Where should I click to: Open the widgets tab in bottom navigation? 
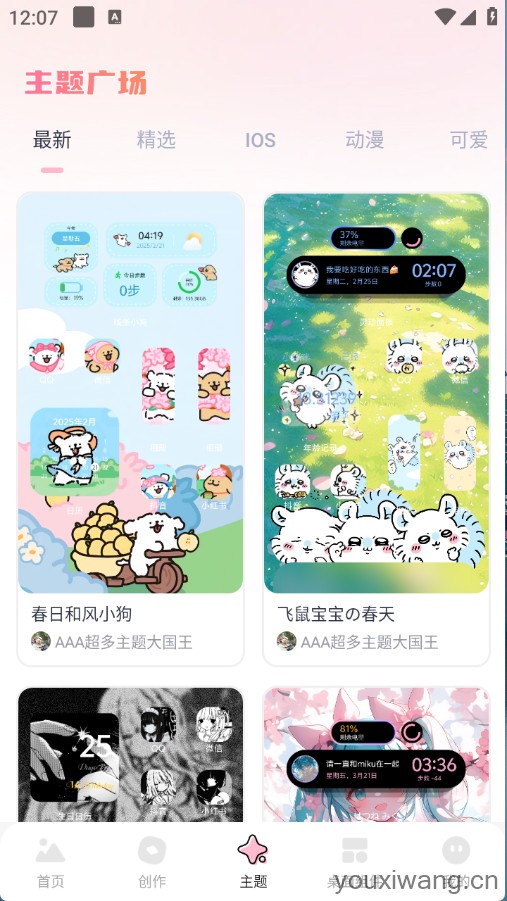pos(355,862)
